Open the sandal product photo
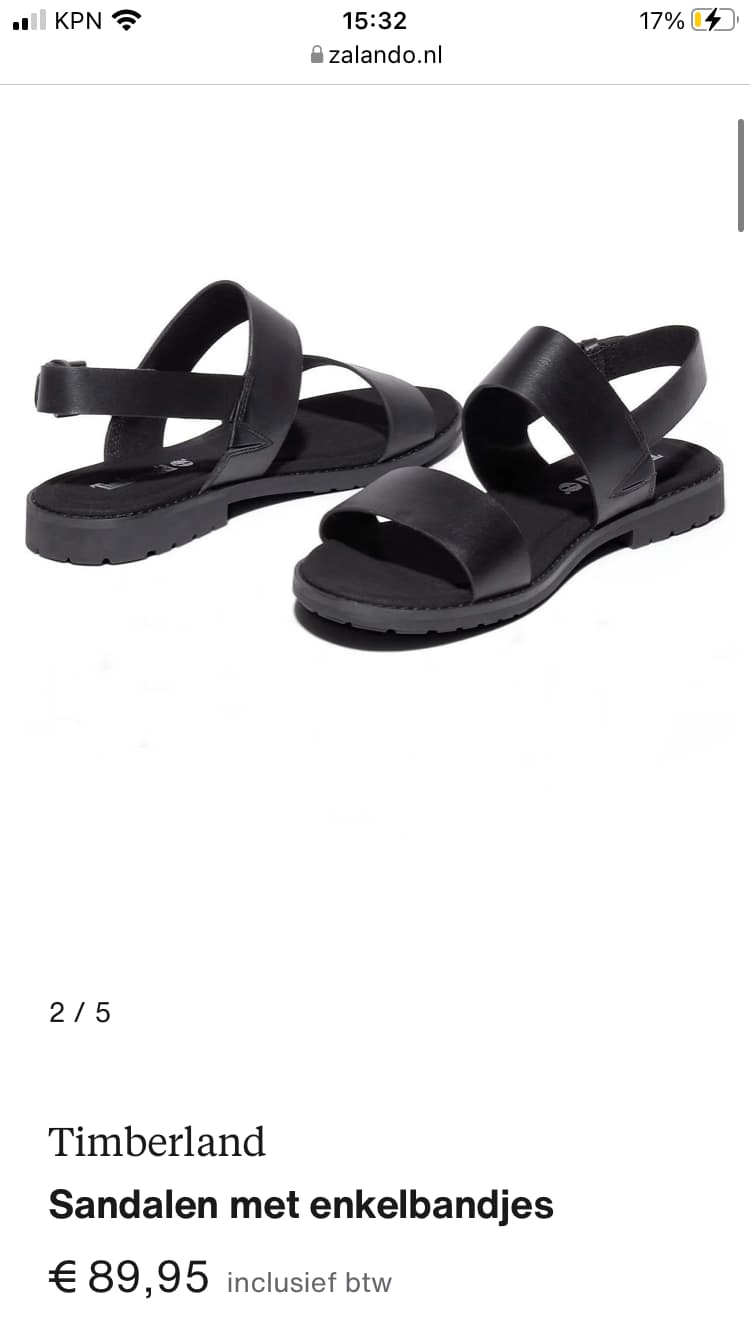This screenshot has width=750, height=1334. point(375,460)
